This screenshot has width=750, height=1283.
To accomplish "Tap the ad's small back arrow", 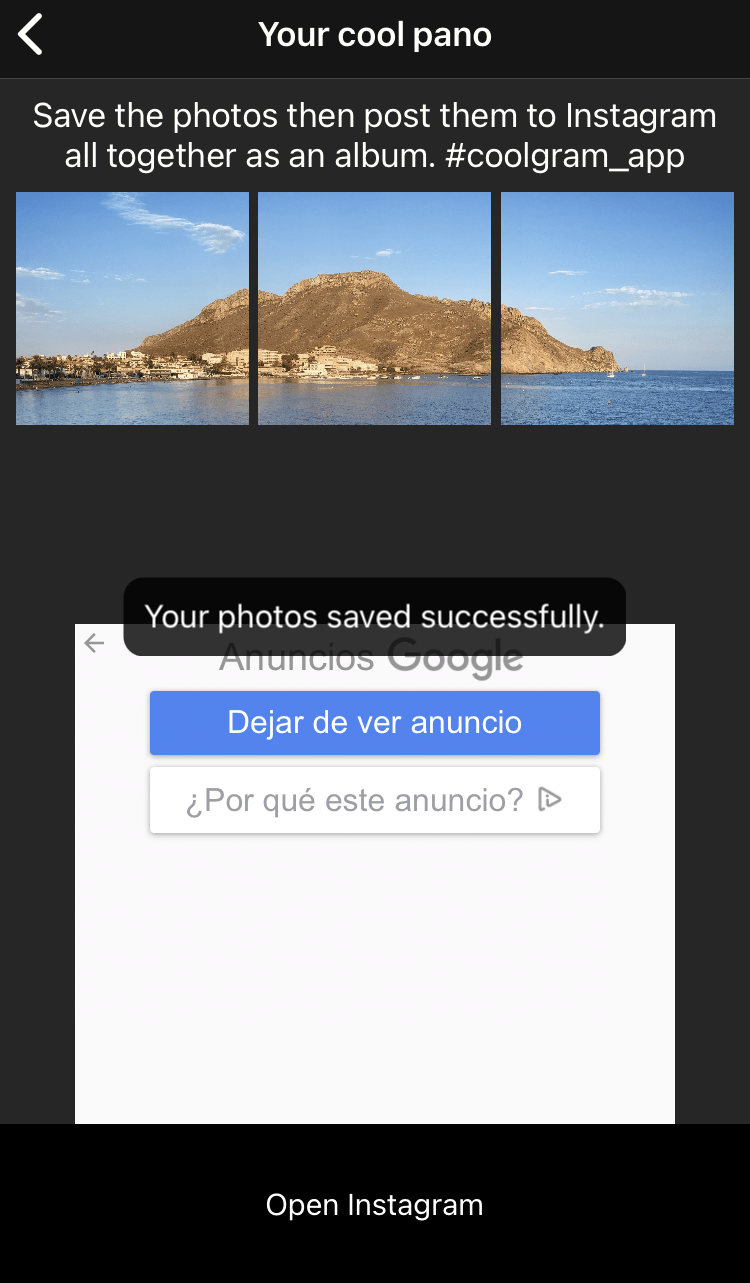I will (95, 643).
